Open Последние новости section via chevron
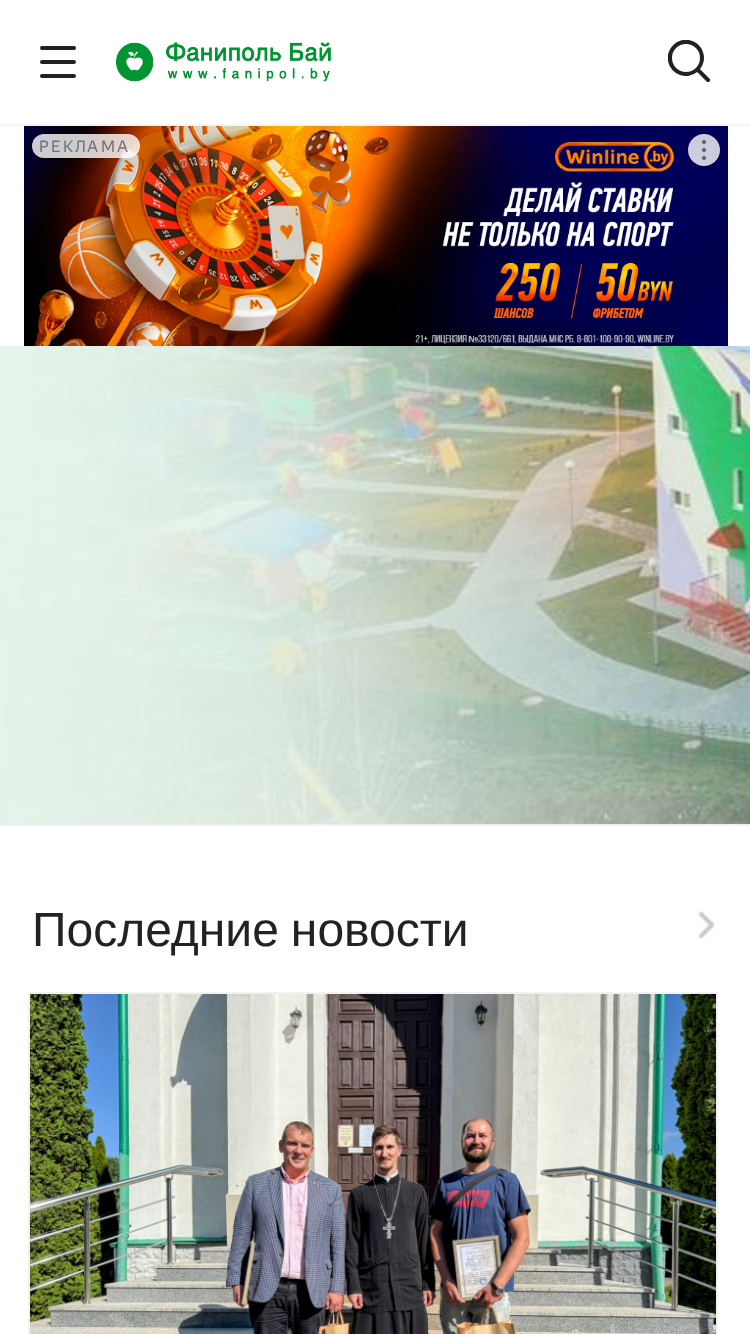The width and height of the screenshot is (750, 1334). pyautogui.click(x=706, y=926)
